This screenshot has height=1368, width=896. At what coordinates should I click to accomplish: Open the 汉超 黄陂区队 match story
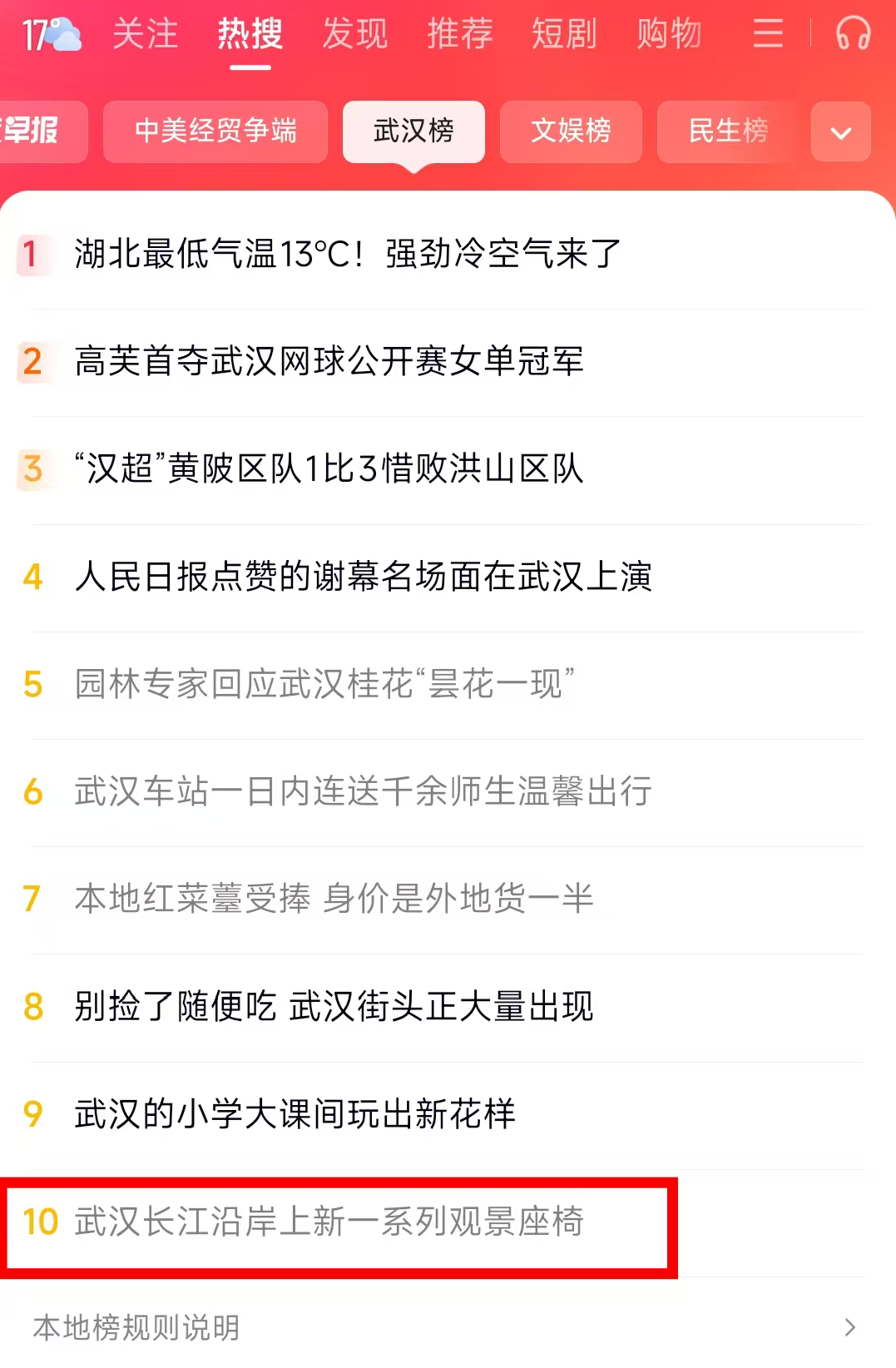point(329,468)
